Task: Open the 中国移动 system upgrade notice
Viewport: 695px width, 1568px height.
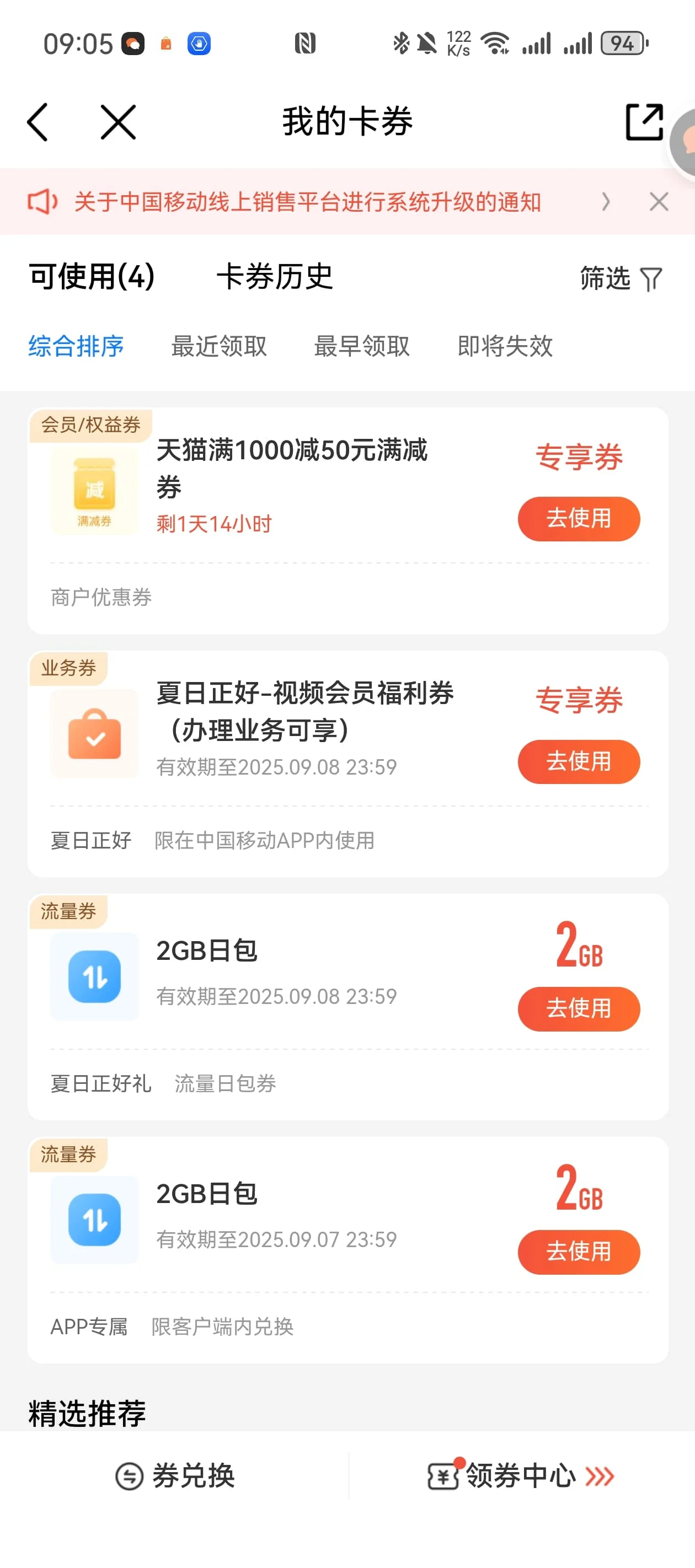Action: coord(308,202)
